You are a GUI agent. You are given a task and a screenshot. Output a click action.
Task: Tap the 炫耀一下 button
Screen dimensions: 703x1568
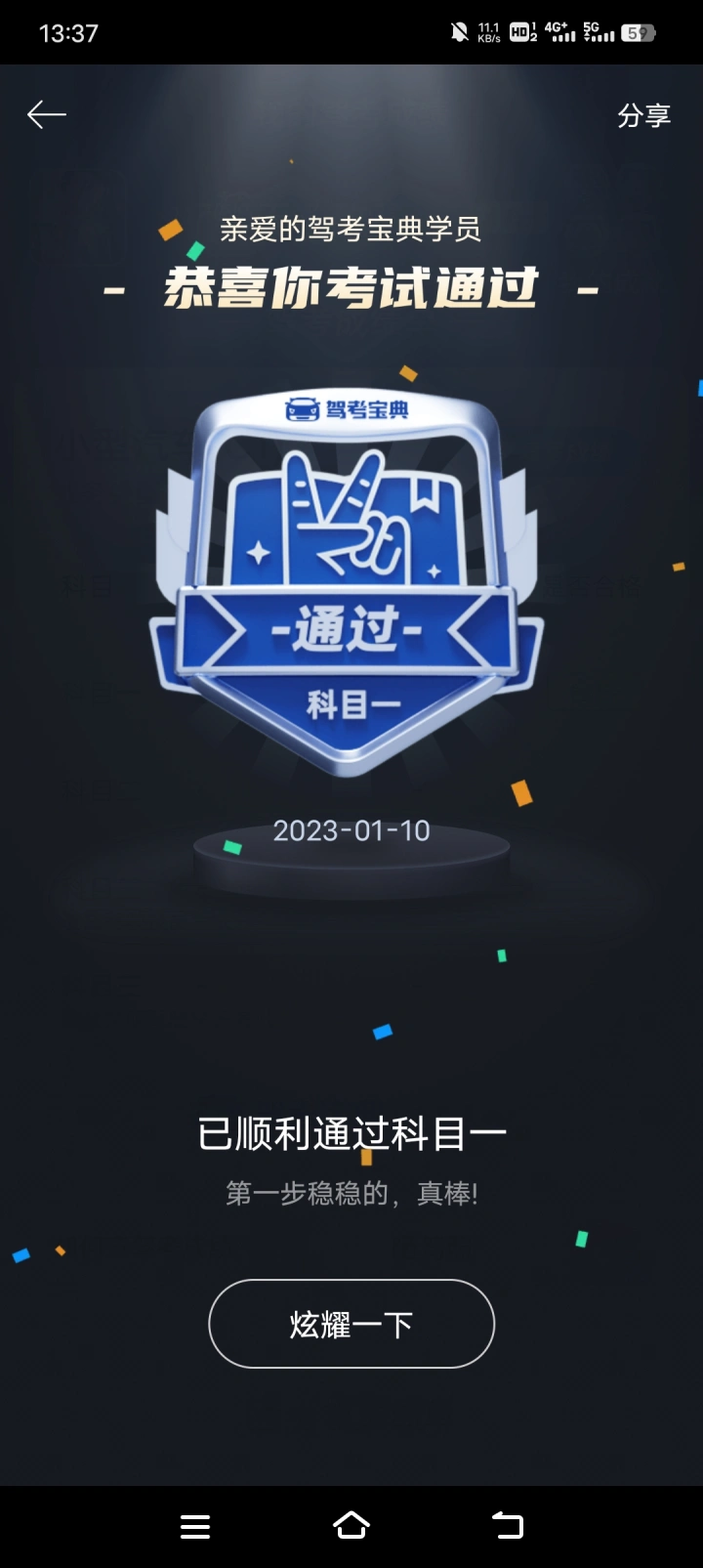tap(351, 1324)
